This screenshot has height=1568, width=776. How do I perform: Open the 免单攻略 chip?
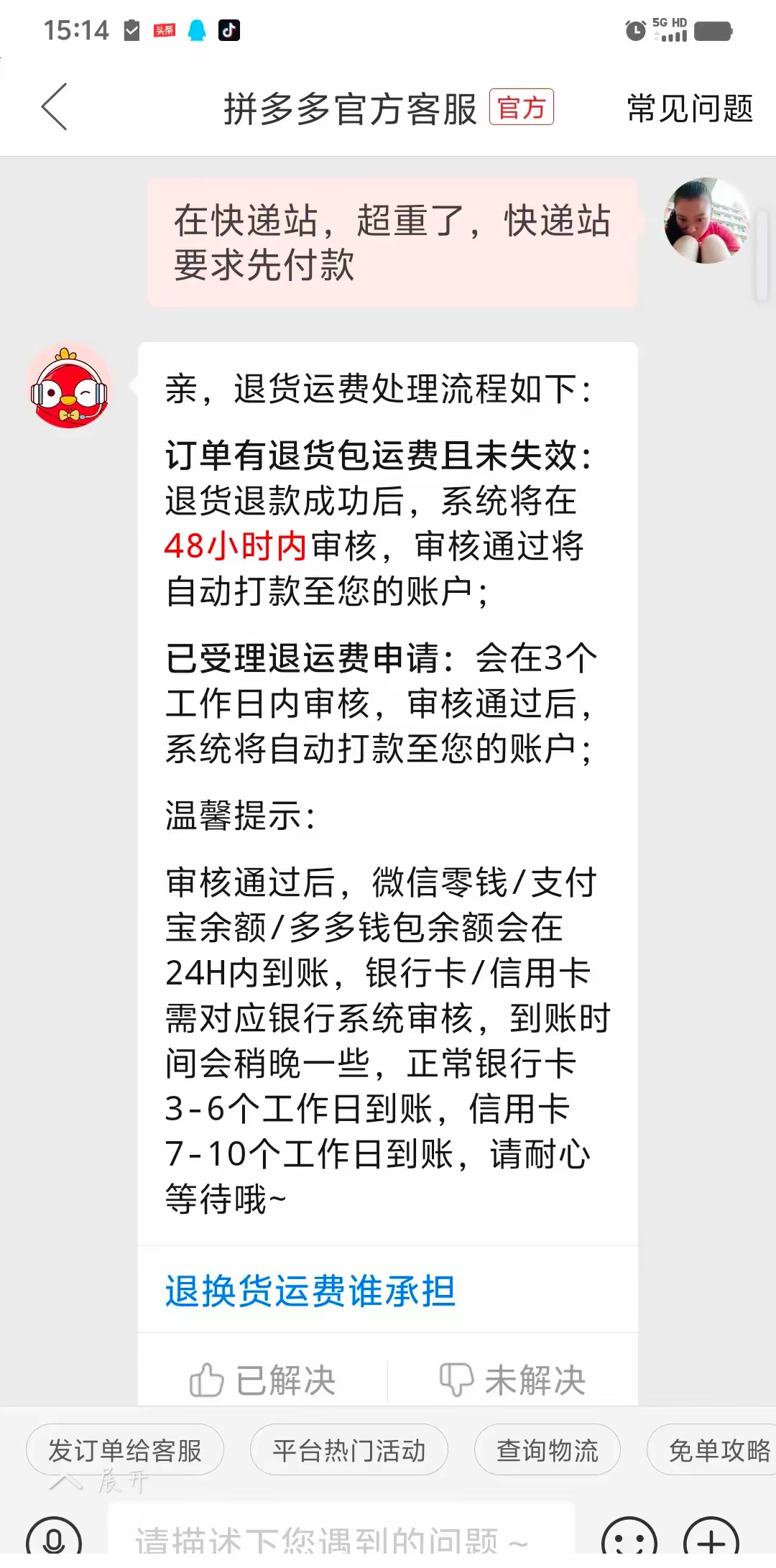[715, 1450]
